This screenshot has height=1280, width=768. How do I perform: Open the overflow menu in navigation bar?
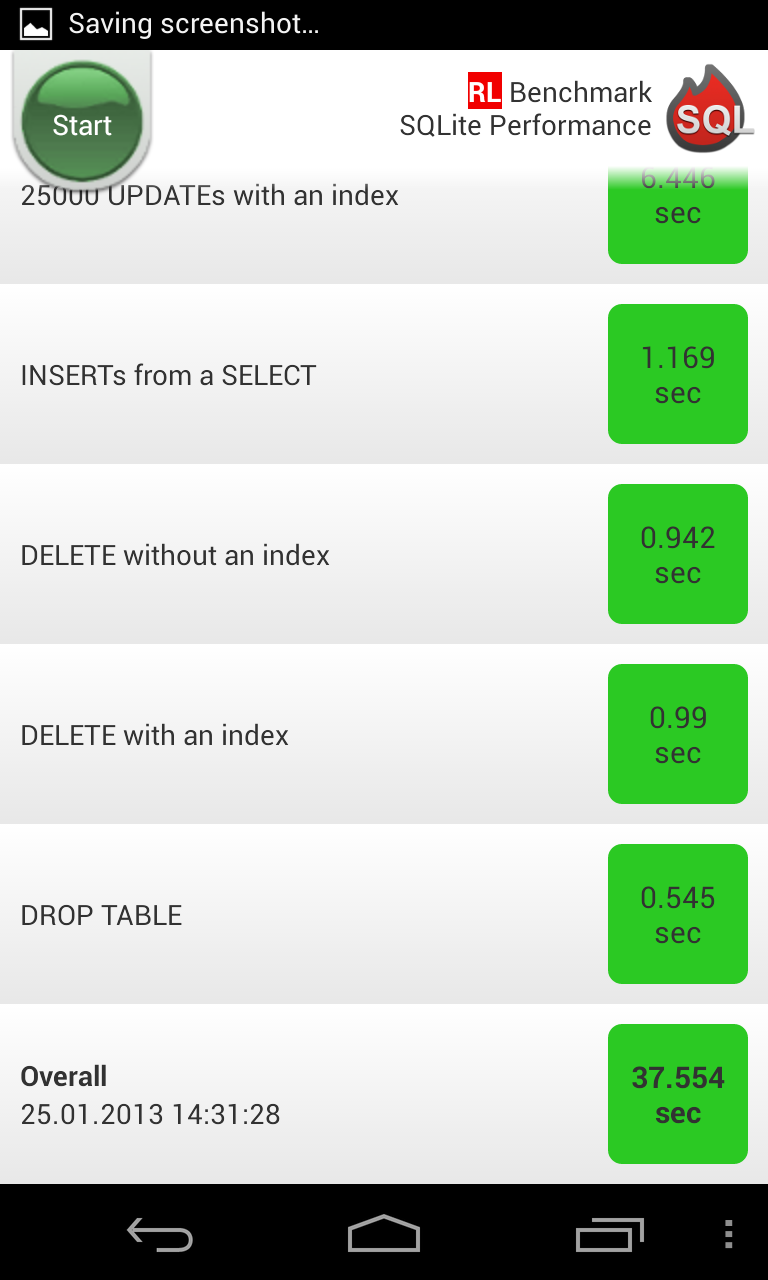point(728,1234)
